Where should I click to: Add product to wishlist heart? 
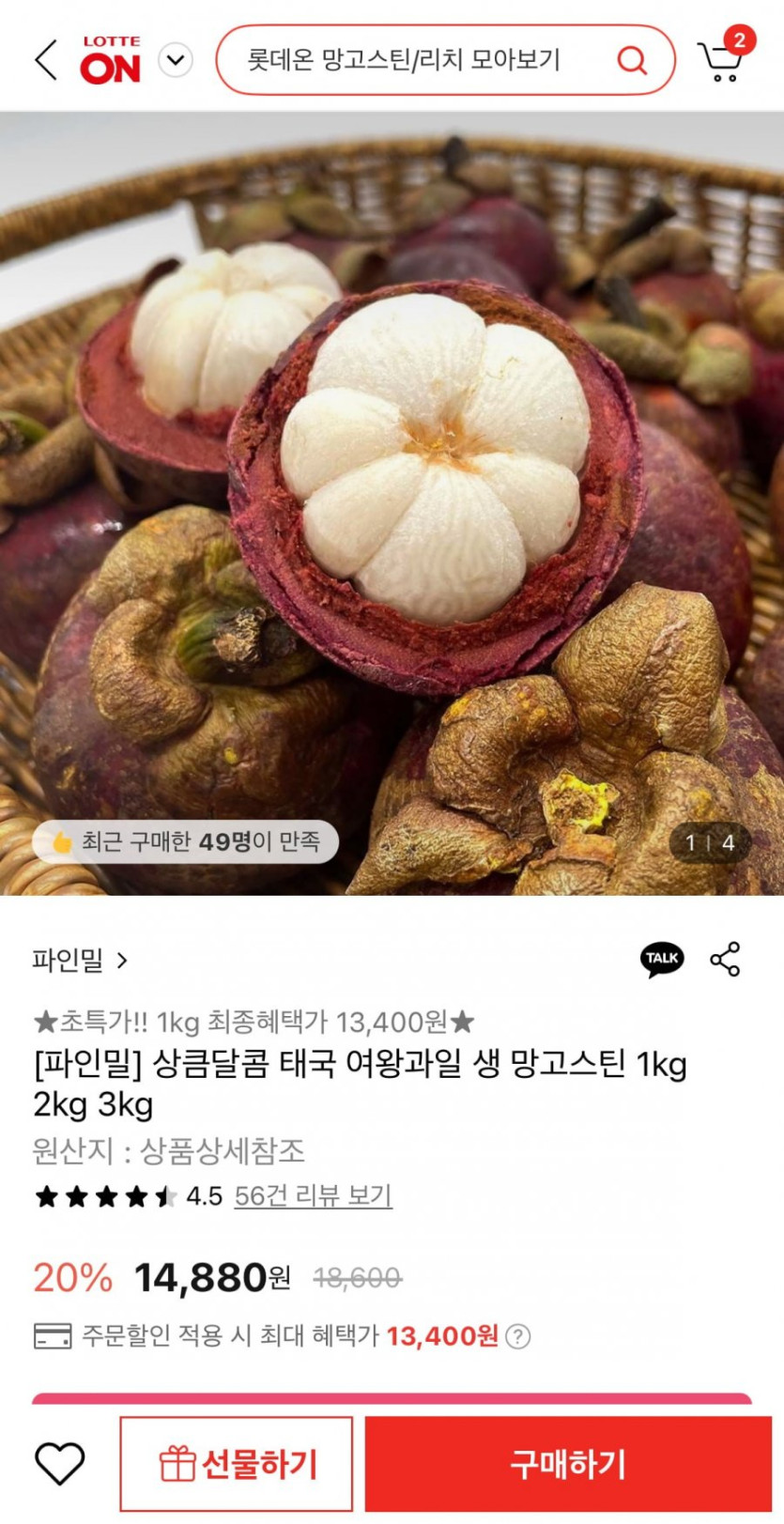pyautogui.click(x=60, y=1463)
